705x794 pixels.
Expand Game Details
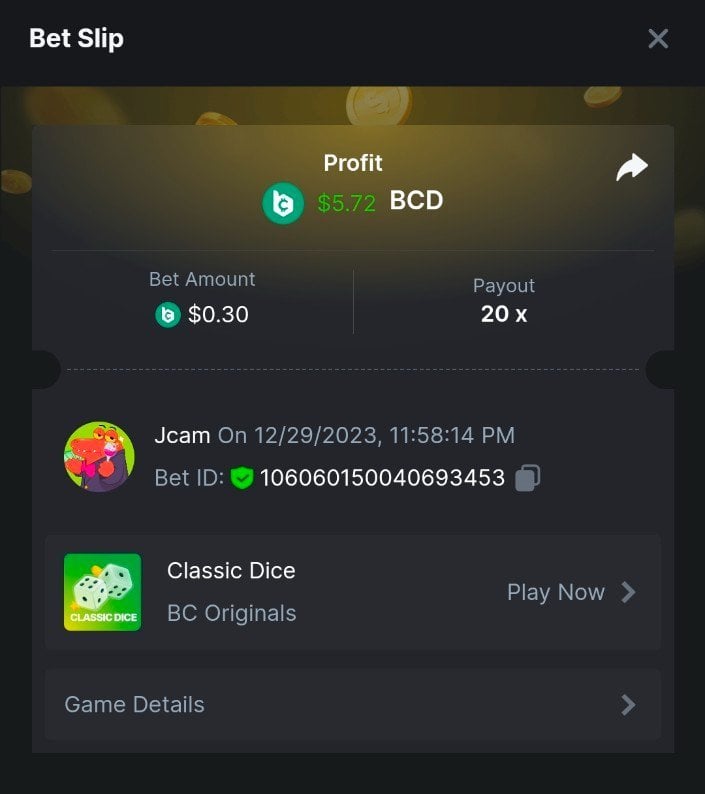pyautogui.click(x=352, y=704)
